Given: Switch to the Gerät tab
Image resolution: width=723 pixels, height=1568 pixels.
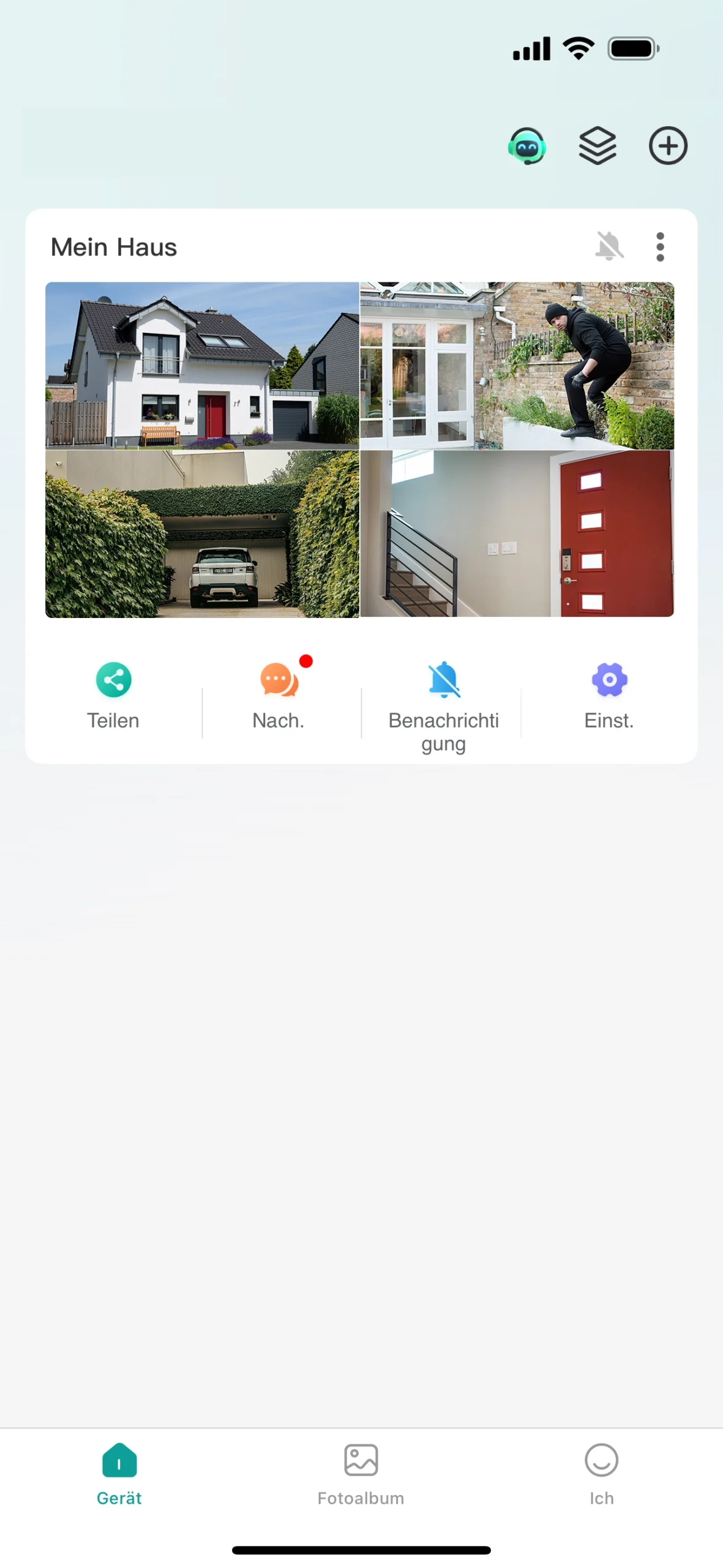Looking at the screenshot, I should [x=119, y=1473].
